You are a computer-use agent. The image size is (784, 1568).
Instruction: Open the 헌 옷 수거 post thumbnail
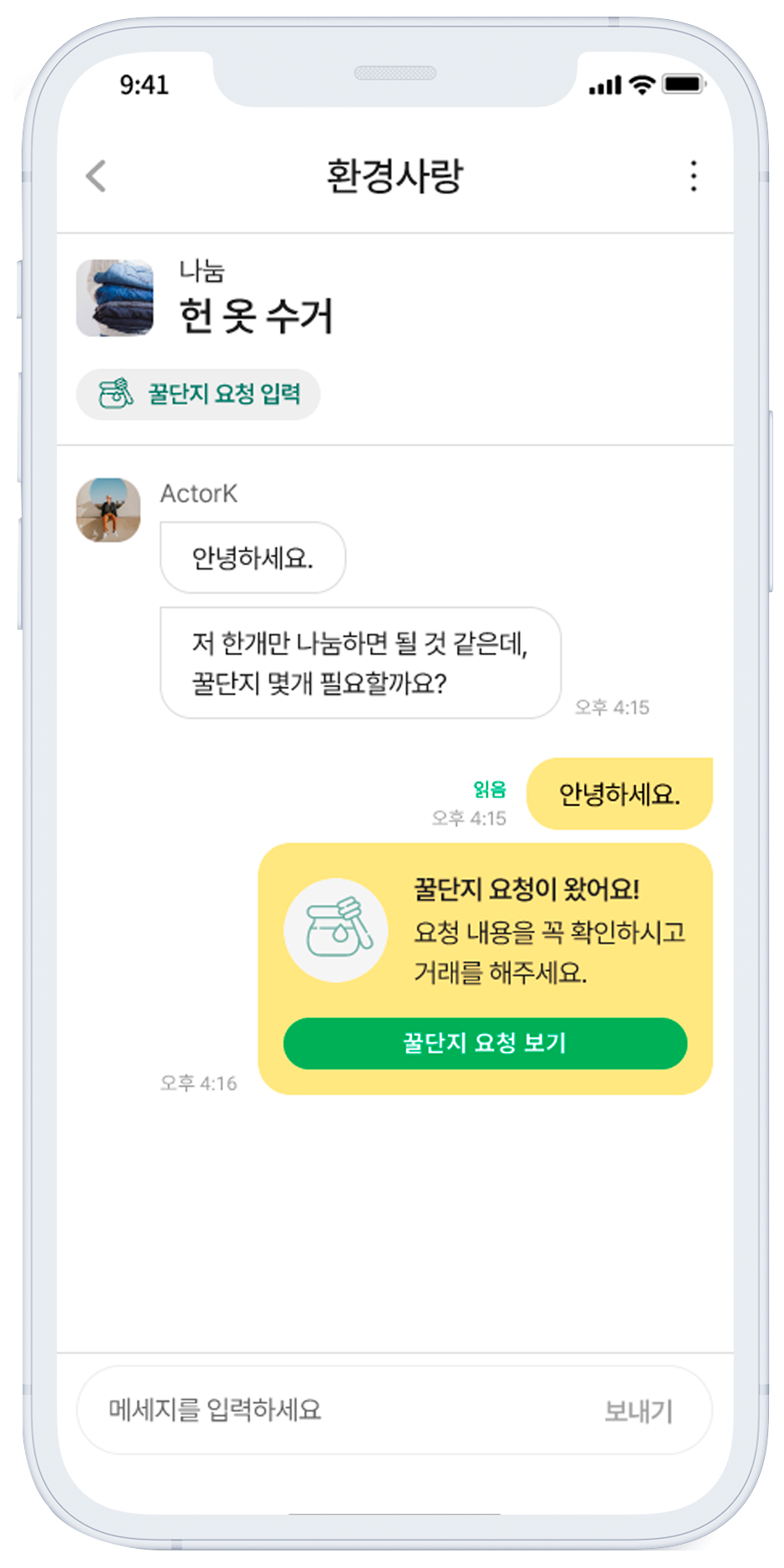[115, 298]
